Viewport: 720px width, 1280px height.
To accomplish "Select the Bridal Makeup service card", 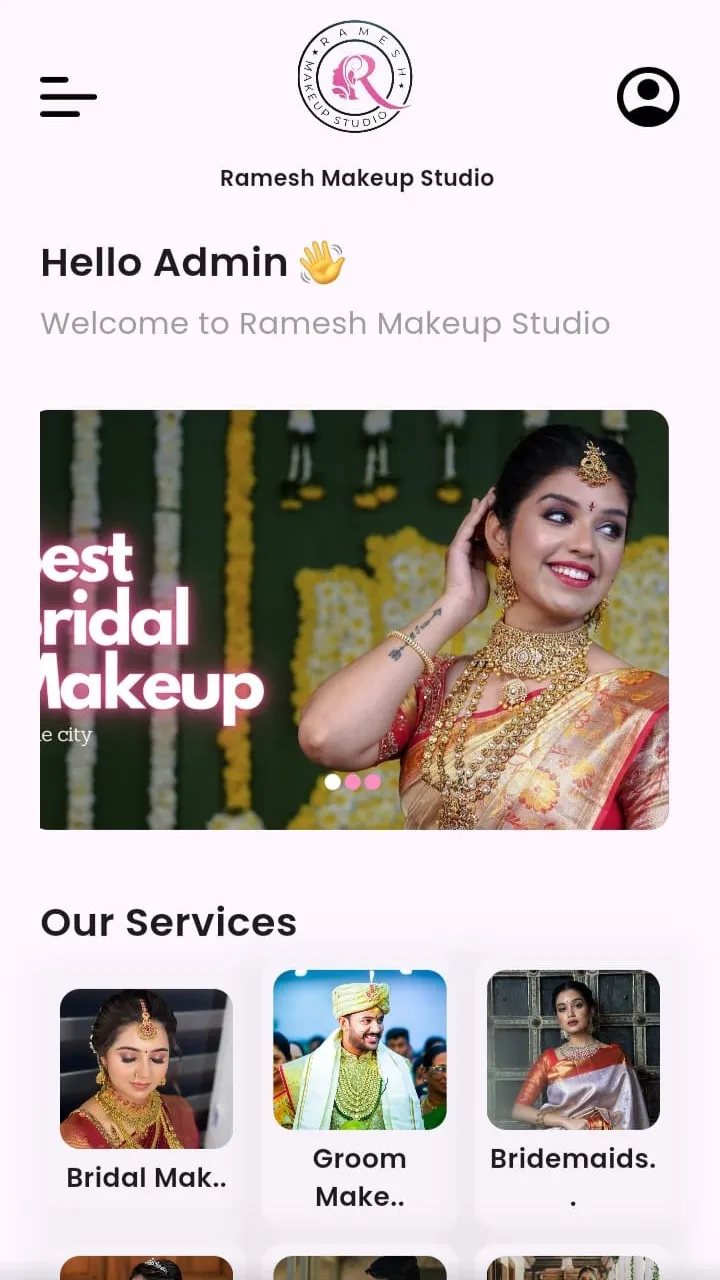I will click(x=146, y=1090).
